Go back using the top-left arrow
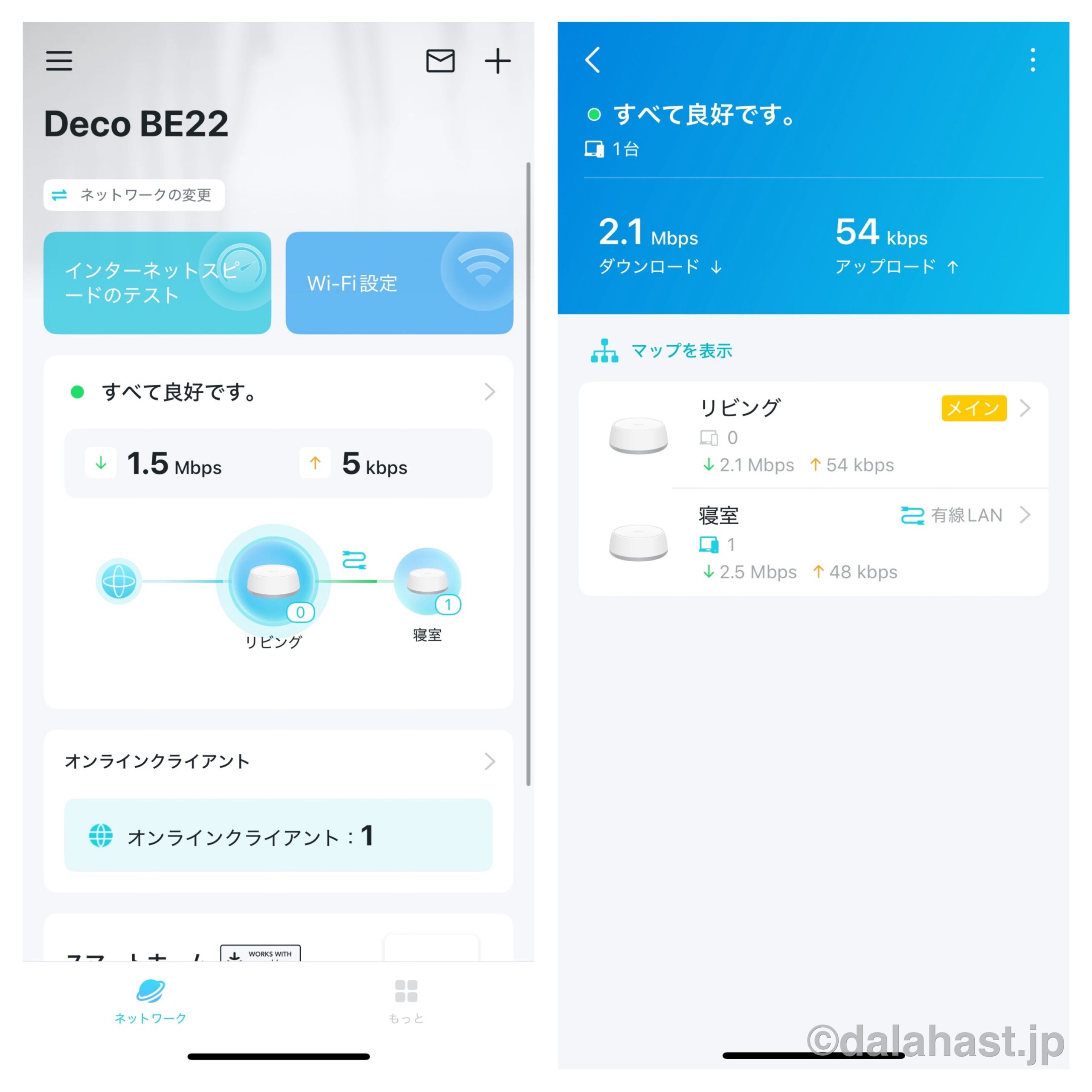Image resolution: width=1092 pixels, height=1092 pixels. point(592,60)
